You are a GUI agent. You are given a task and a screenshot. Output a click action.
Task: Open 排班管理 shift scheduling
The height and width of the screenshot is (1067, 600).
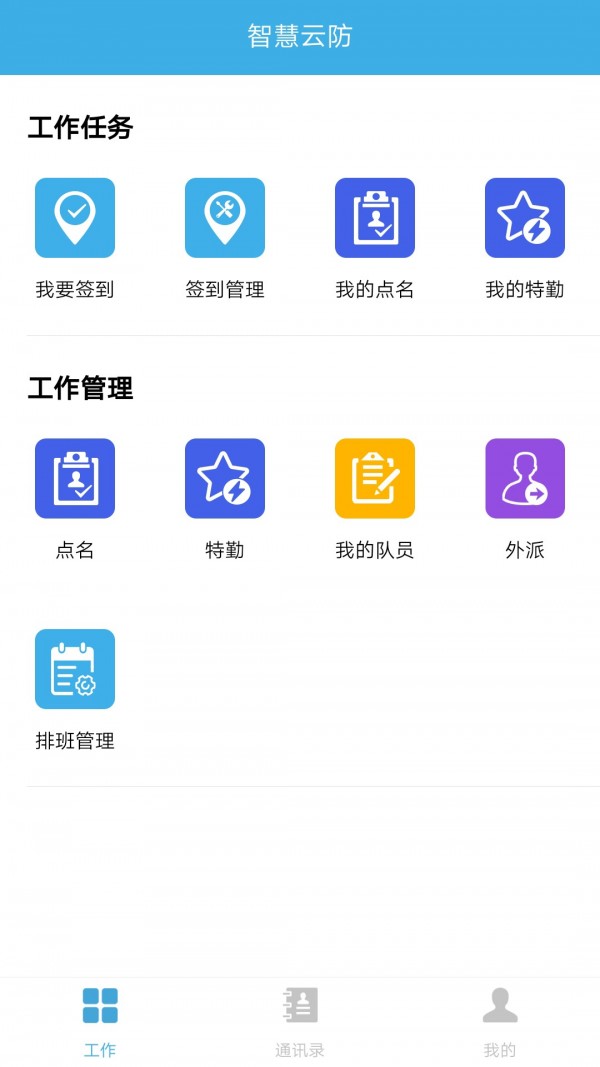click(75, 670)
